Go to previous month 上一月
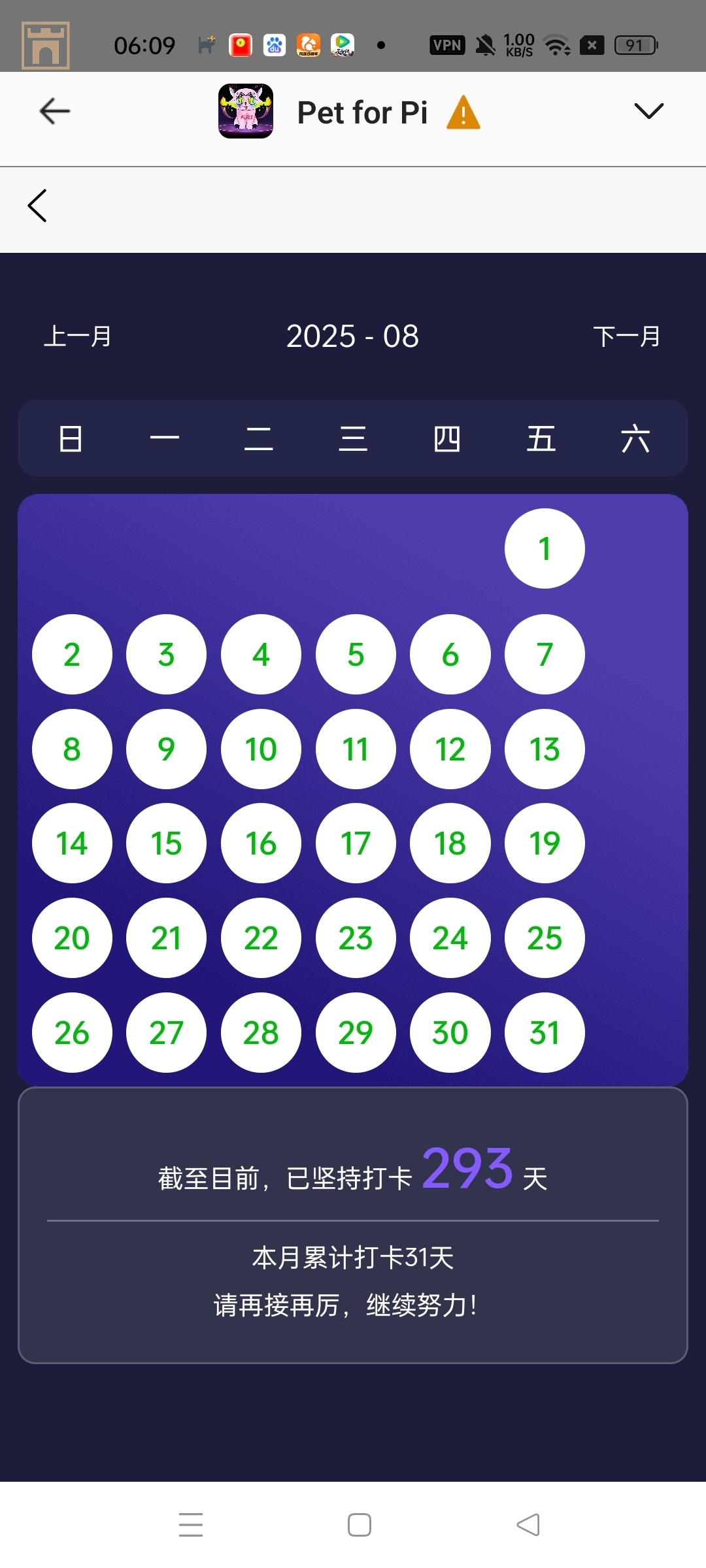706x1568 pixels. [x=78, y=336]
